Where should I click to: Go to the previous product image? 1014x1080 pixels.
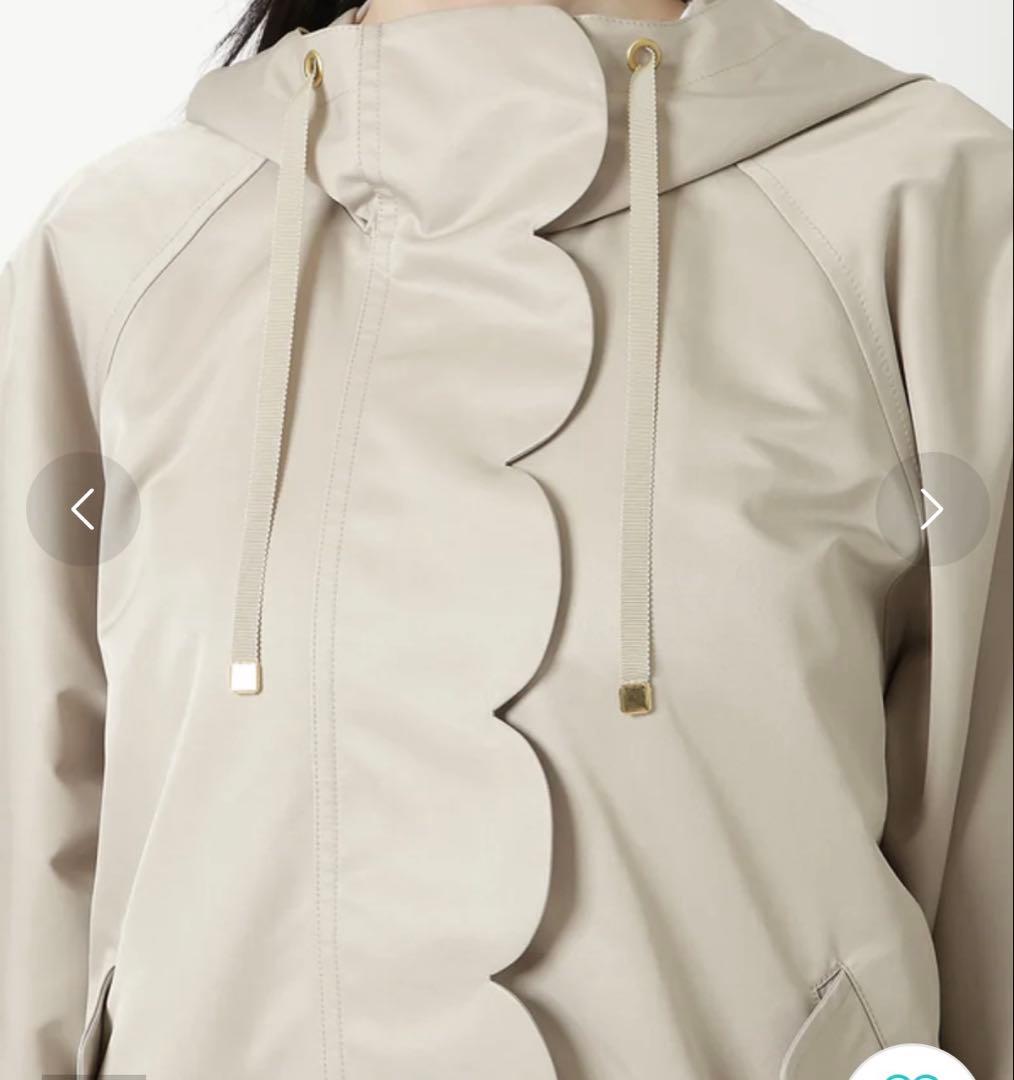(83, 510)
